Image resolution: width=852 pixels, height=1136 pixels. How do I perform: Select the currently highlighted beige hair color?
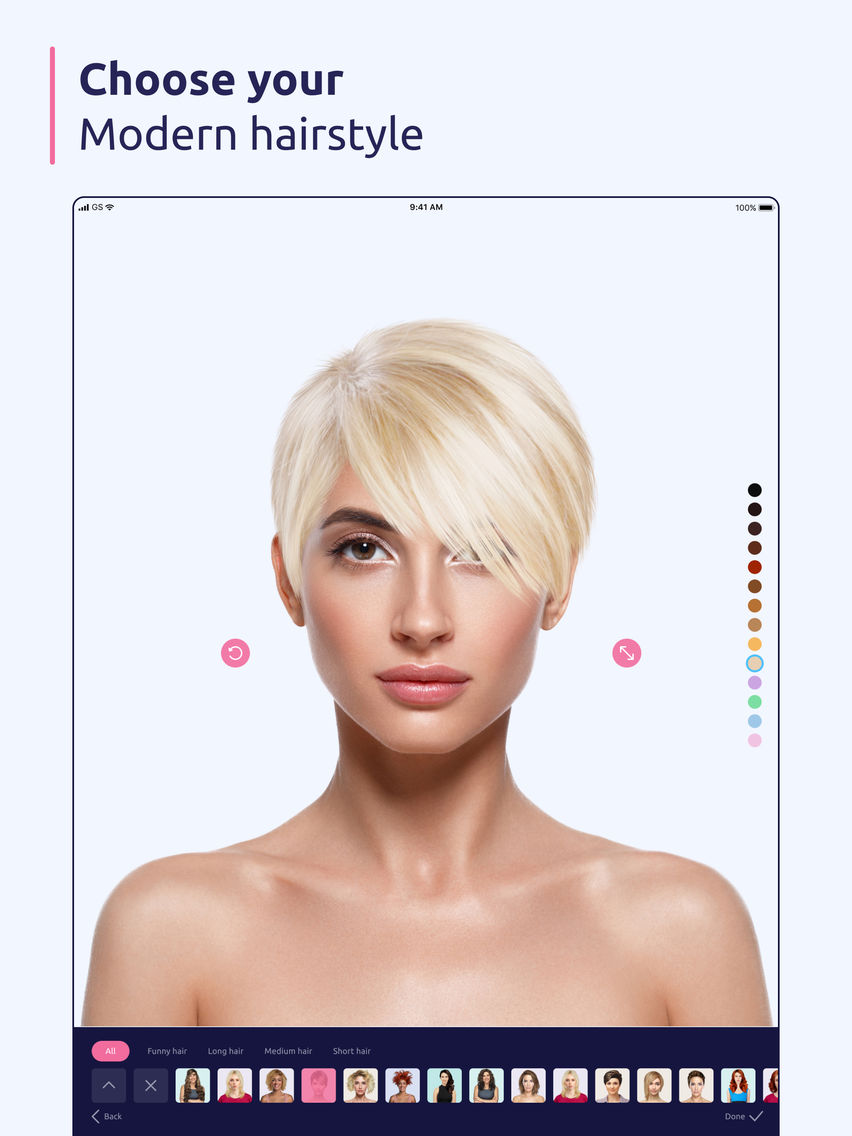[x=755, y=663]
